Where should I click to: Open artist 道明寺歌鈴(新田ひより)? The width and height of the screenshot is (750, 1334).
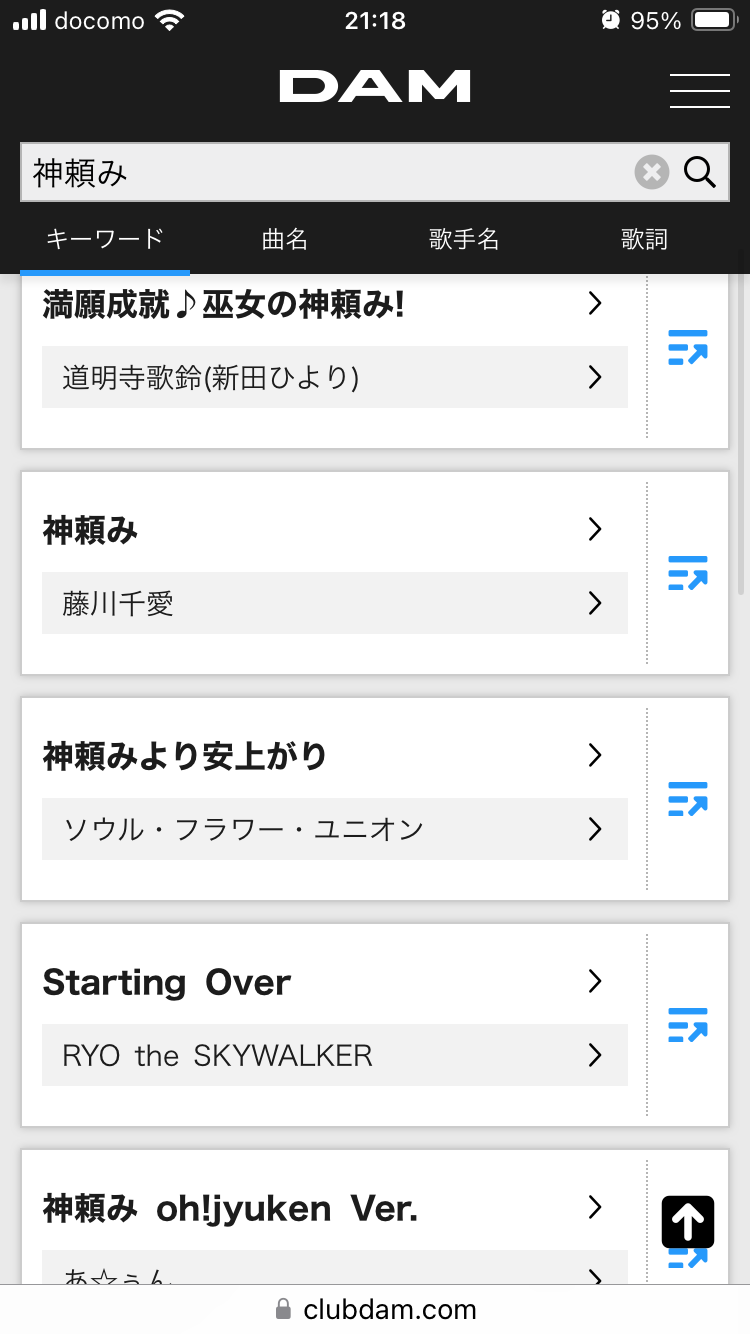point(334,377)
